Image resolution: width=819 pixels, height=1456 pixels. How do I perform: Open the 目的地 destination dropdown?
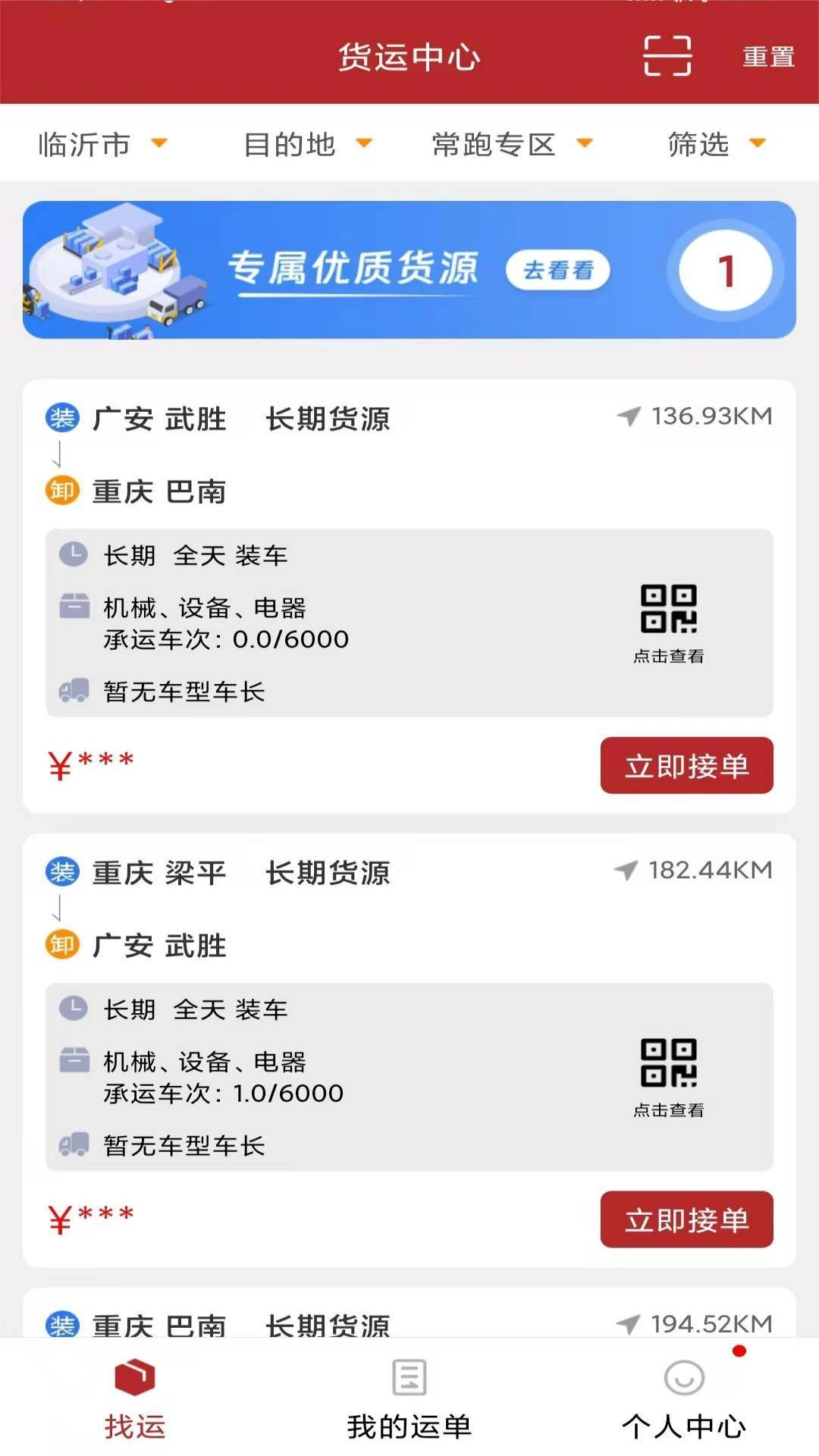(x=307, y=144)
